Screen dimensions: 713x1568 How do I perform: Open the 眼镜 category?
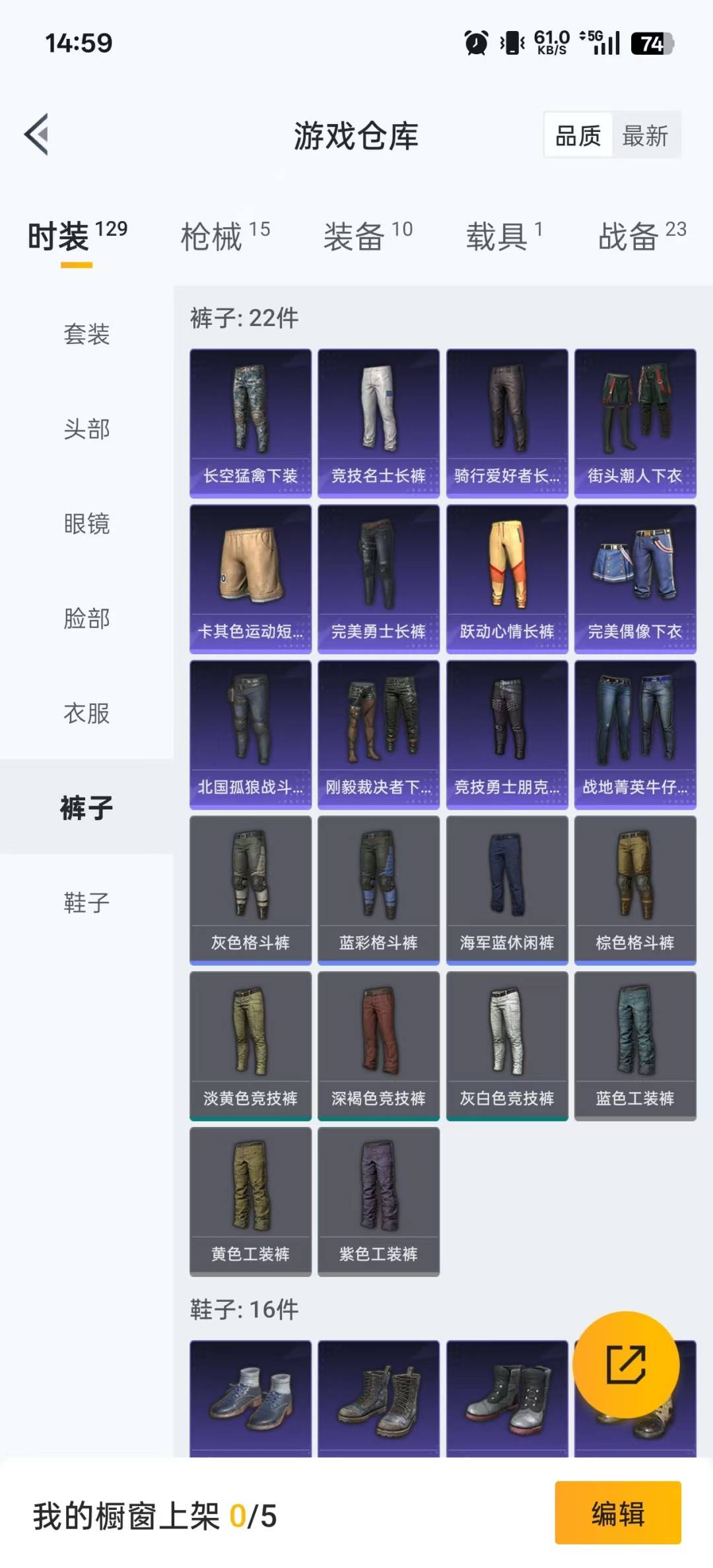86,524
